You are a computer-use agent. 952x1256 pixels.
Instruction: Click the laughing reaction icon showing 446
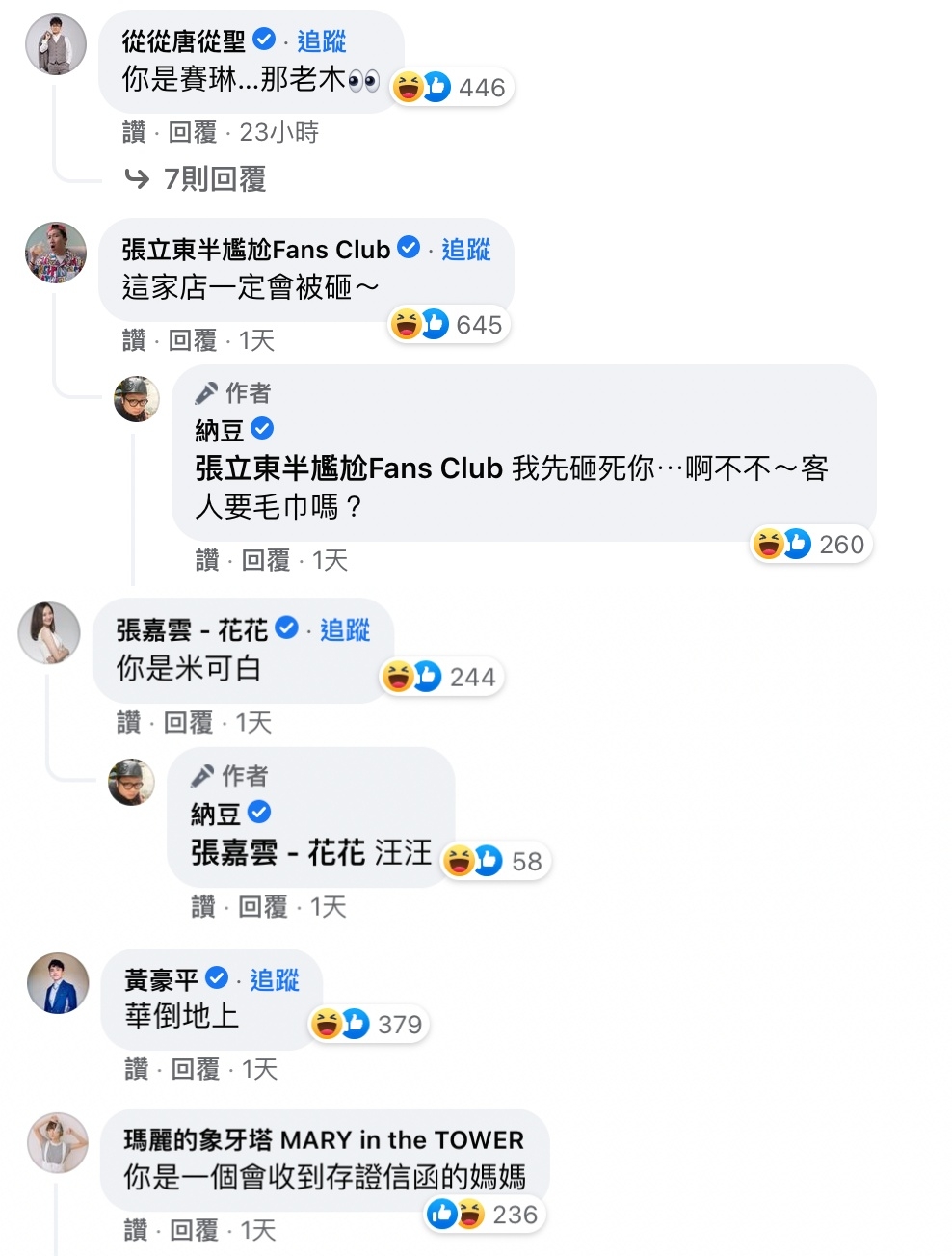tap(408, 86)
